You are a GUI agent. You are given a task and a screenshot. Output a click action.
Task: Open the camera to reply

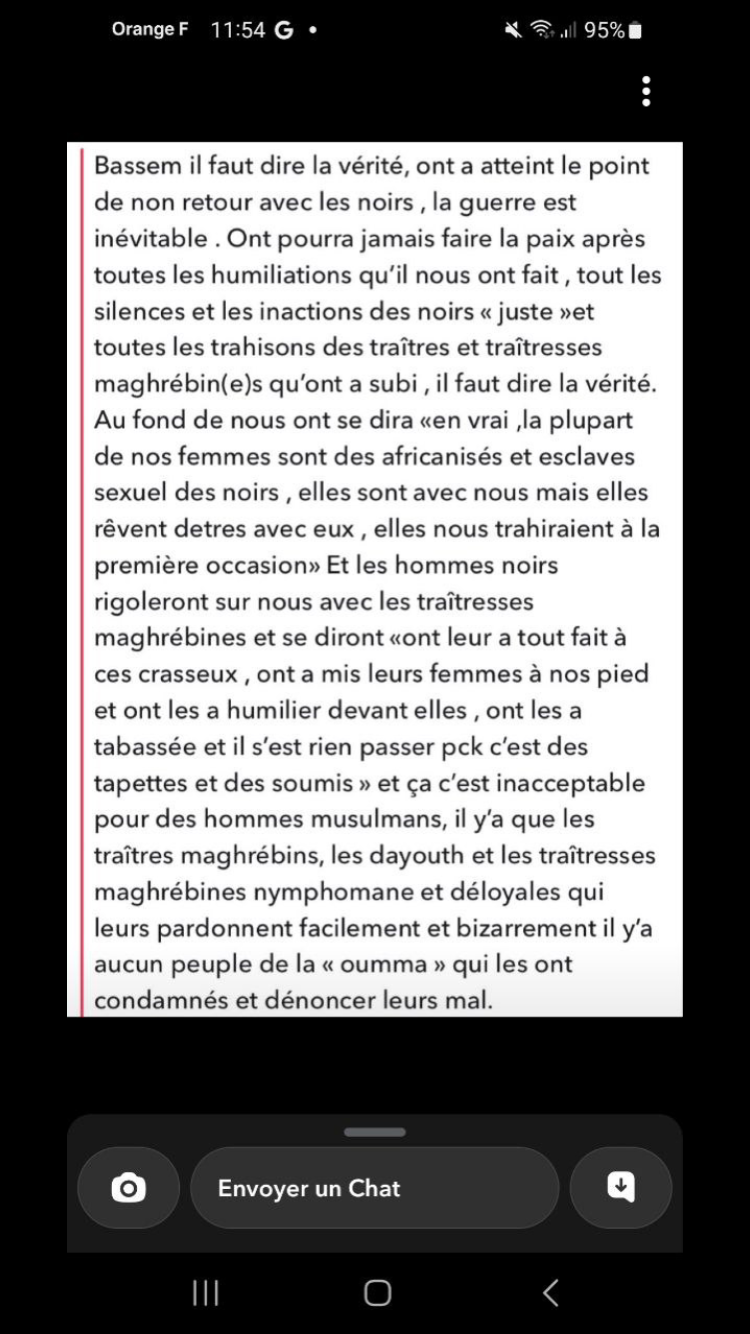coord(128,1188)
